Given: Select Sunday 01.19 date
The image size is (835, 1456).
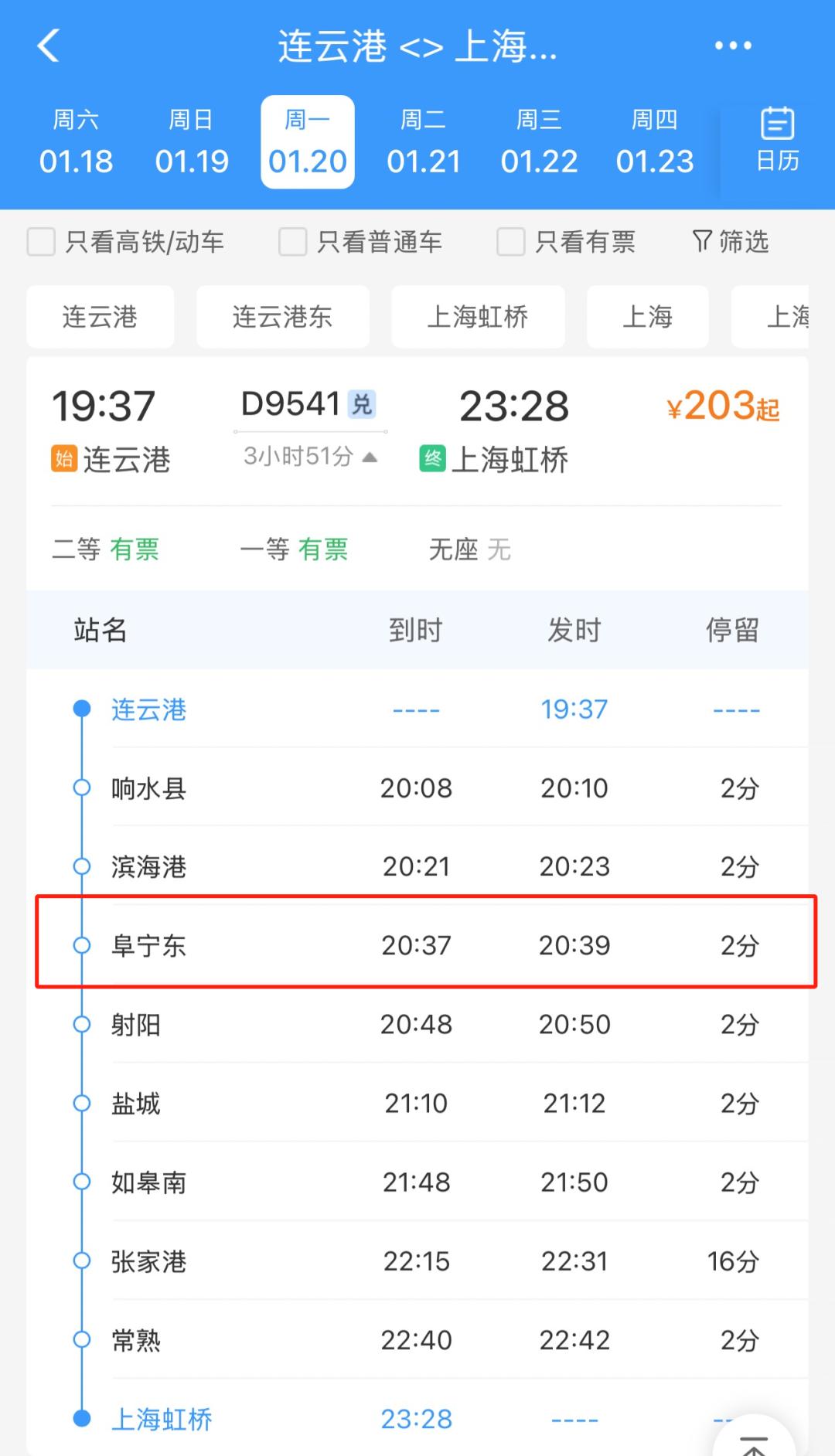Looking at the screenshot, I should click(x=192, y=142).
